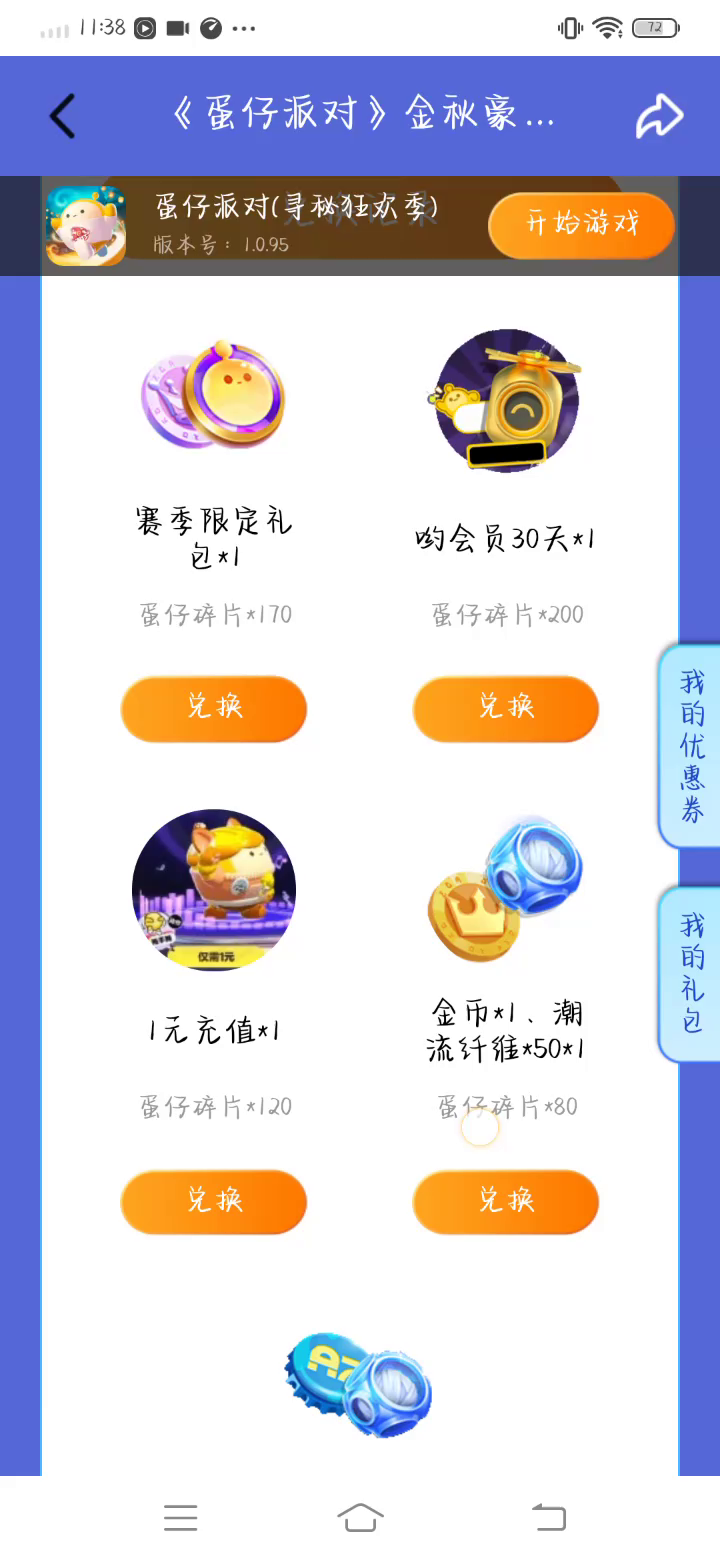The width and height of the screenshot is (720, 1560).
Task: Open the 蛋仔派对 game icon
Action: tap(86, 226)
